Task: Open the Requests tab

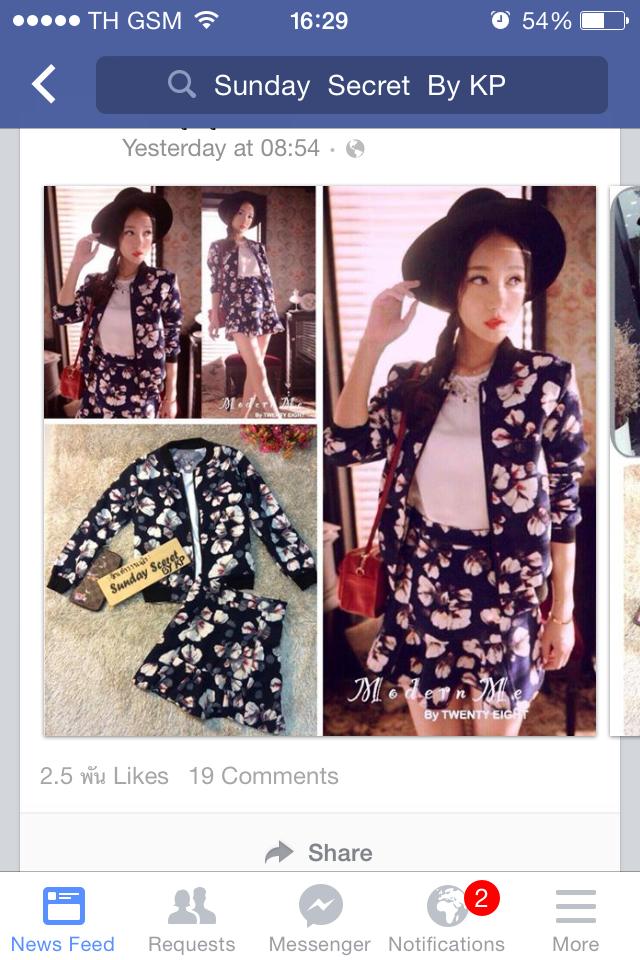Action: [191, 919]
